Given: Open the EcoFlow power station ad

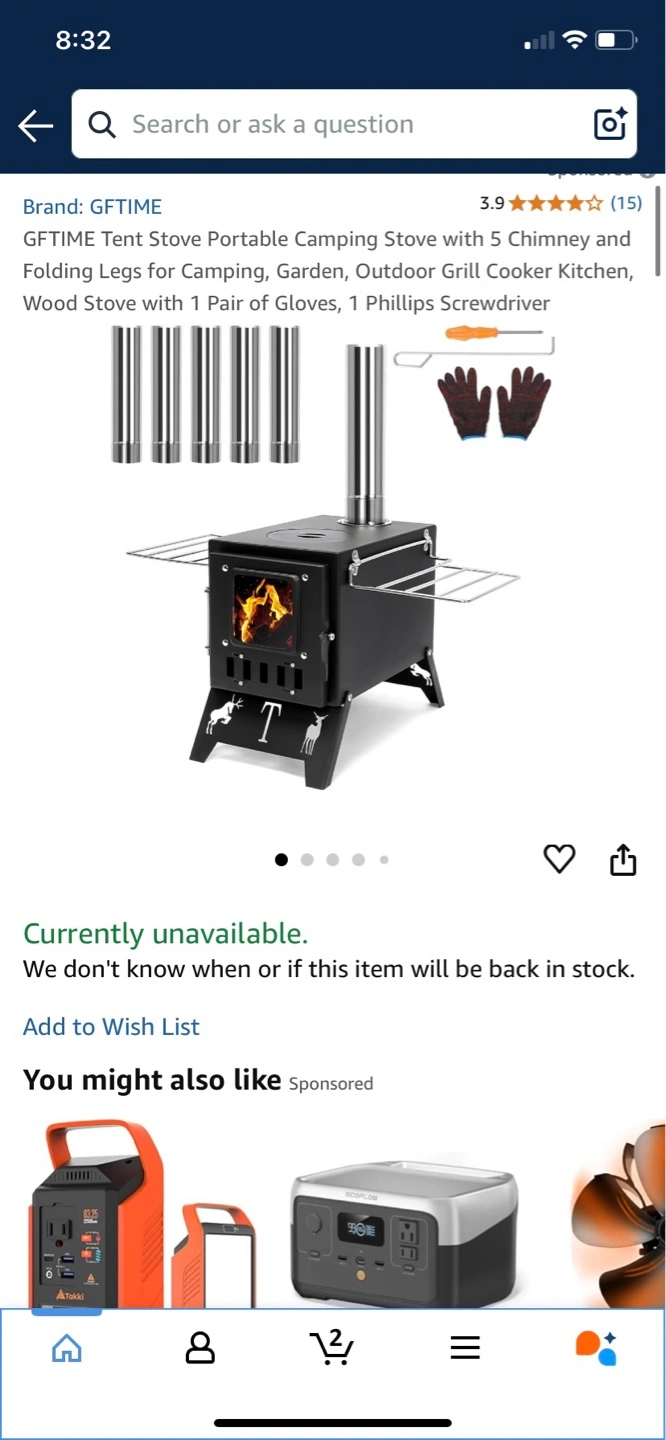Looking at the screenshot, I should click(405, 1230).
